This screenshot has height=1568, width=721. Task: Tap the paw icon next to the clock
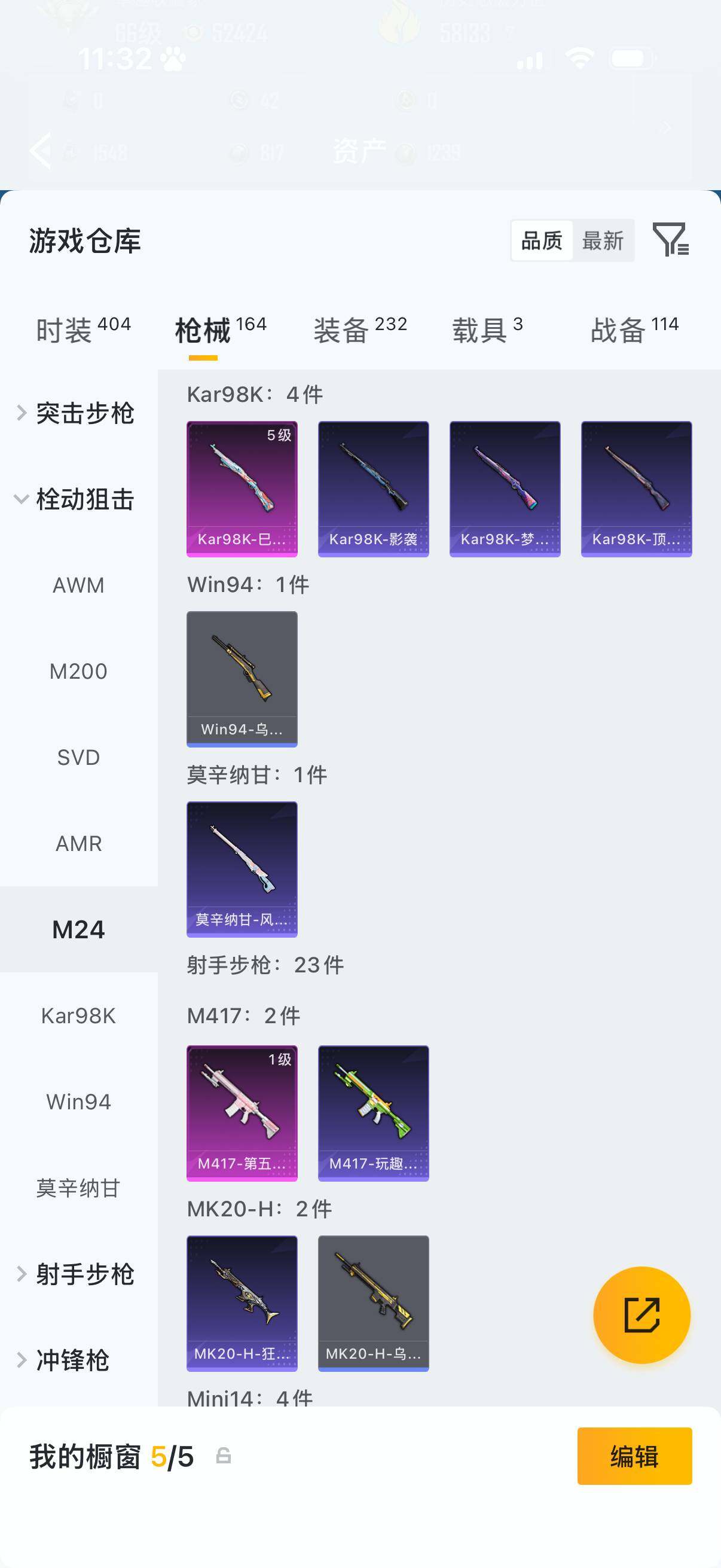click(171, 58)
